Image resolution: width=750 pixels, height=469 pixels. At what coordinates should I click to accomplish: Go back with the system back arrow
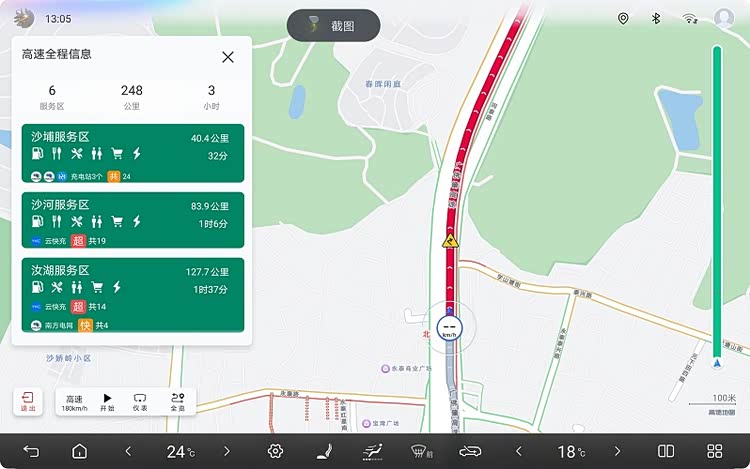coord(31,451)
